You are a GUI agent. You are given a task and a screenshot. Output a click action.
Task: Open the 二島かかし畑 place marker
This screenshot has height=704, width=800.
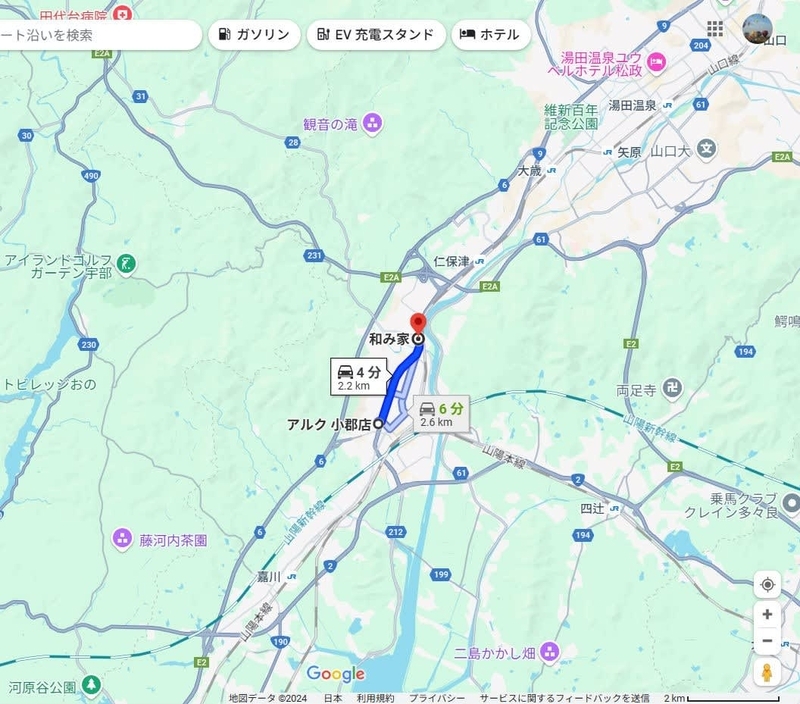[x=549, y=652]
